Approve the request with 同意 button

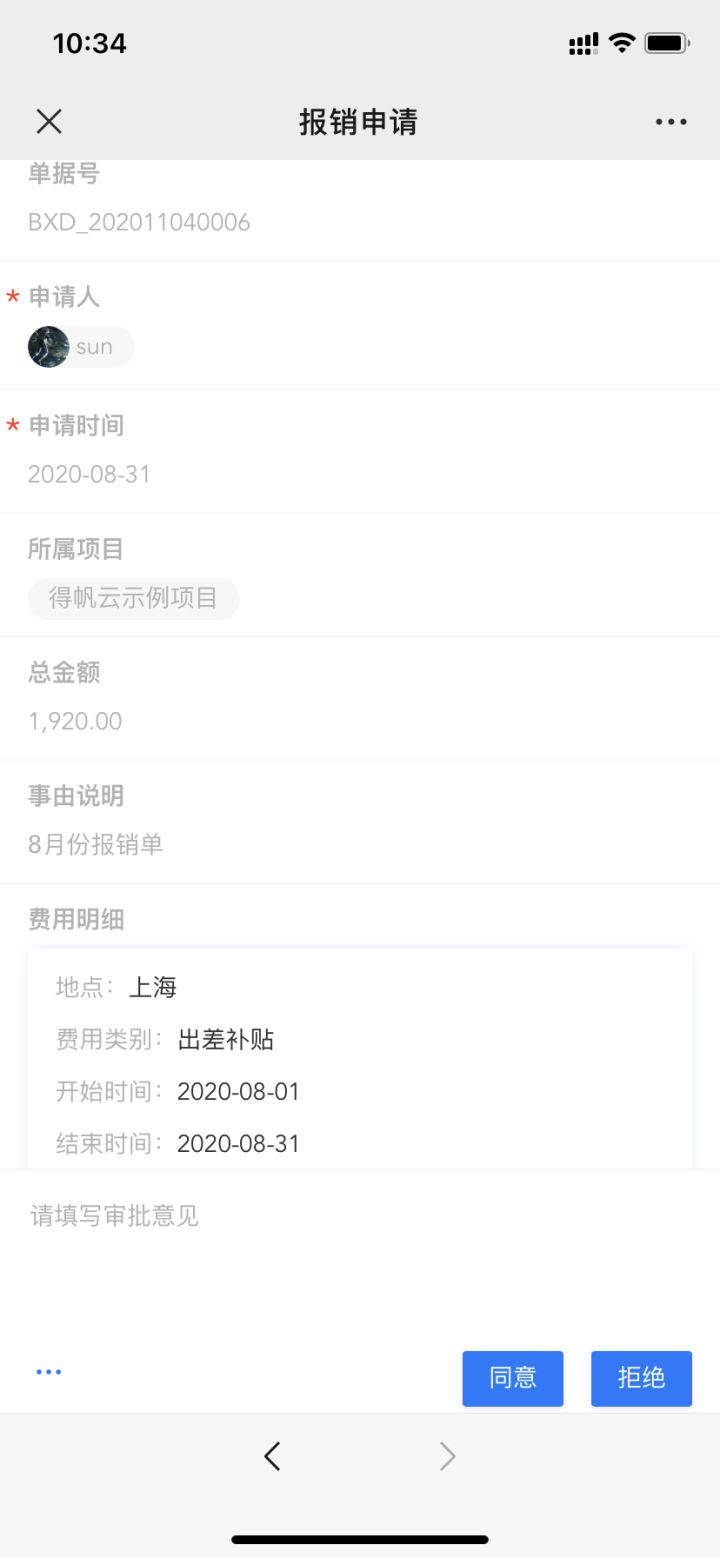click(x=512, y=1378)
